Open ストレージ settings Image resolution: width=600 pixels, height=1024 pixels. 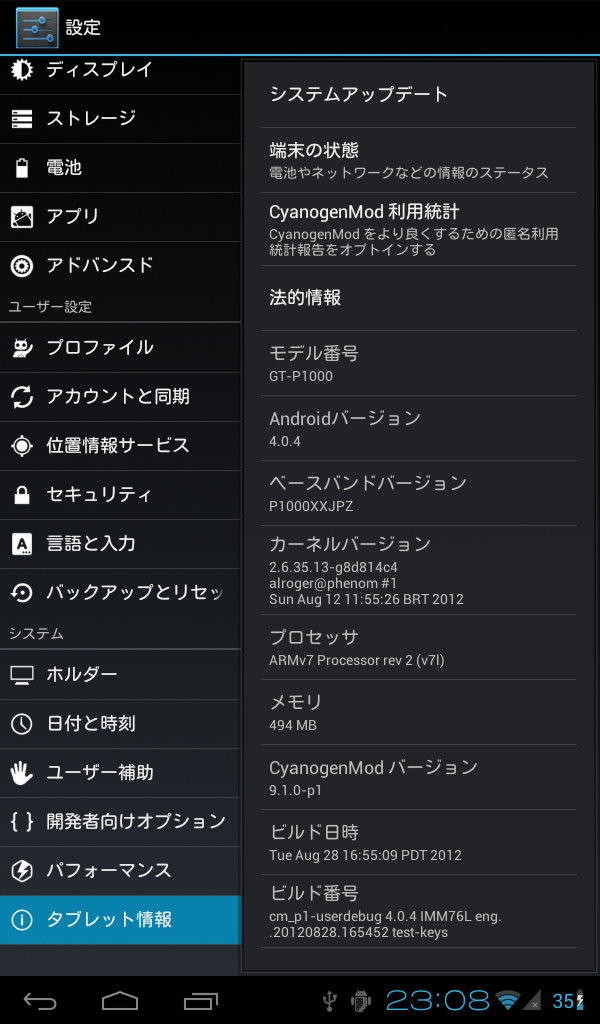[120, 119]
